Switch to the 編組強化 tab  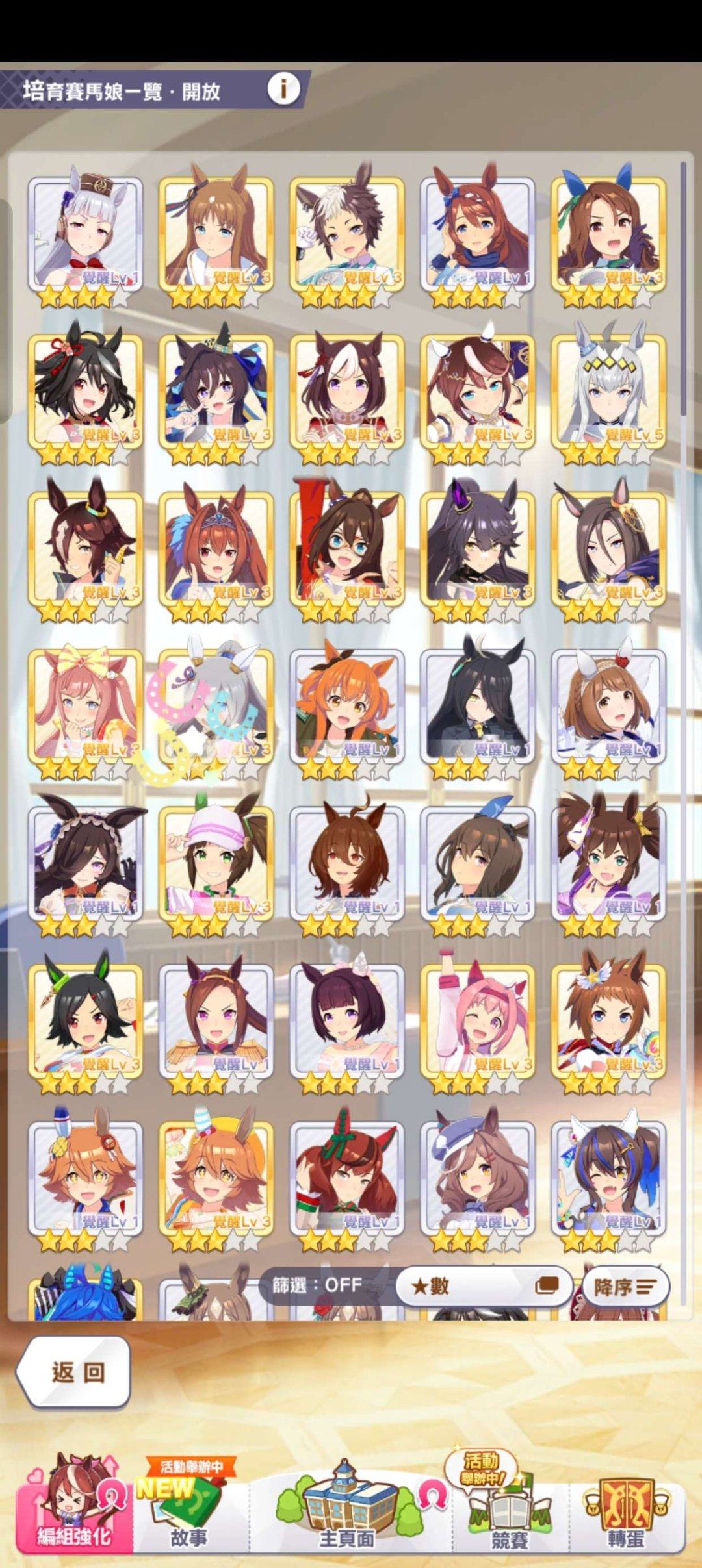(x=74, y=1512)
